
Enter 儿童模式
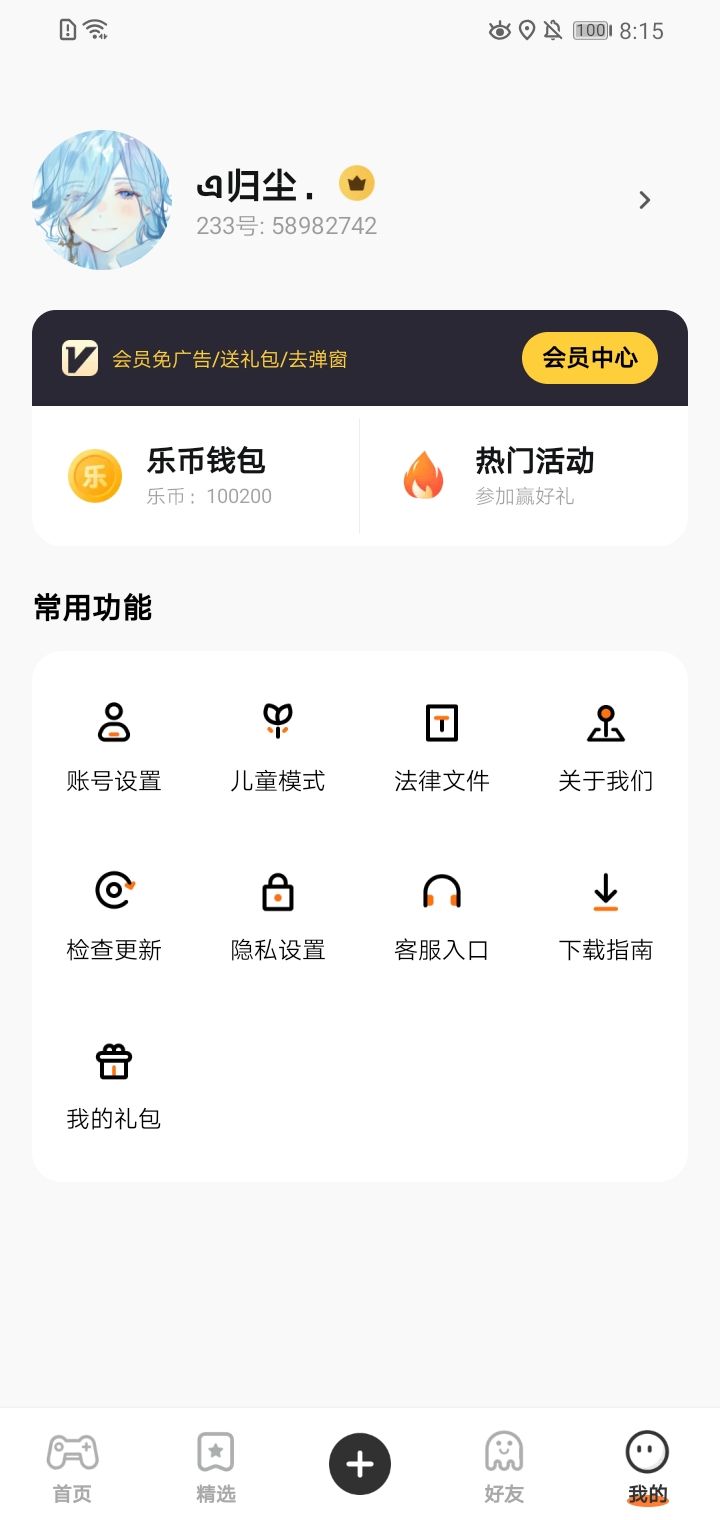pyautogui.click(x=278, y=745)
